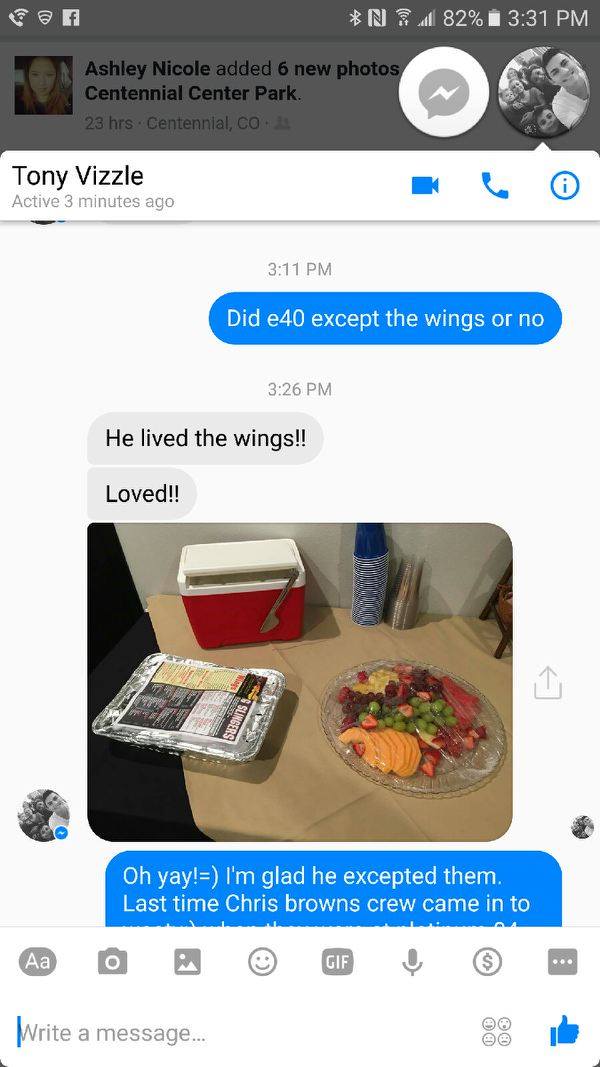Screen dimensions: 600x1067
Task: Open the Aa text formatting option
Action: point(37,962)
